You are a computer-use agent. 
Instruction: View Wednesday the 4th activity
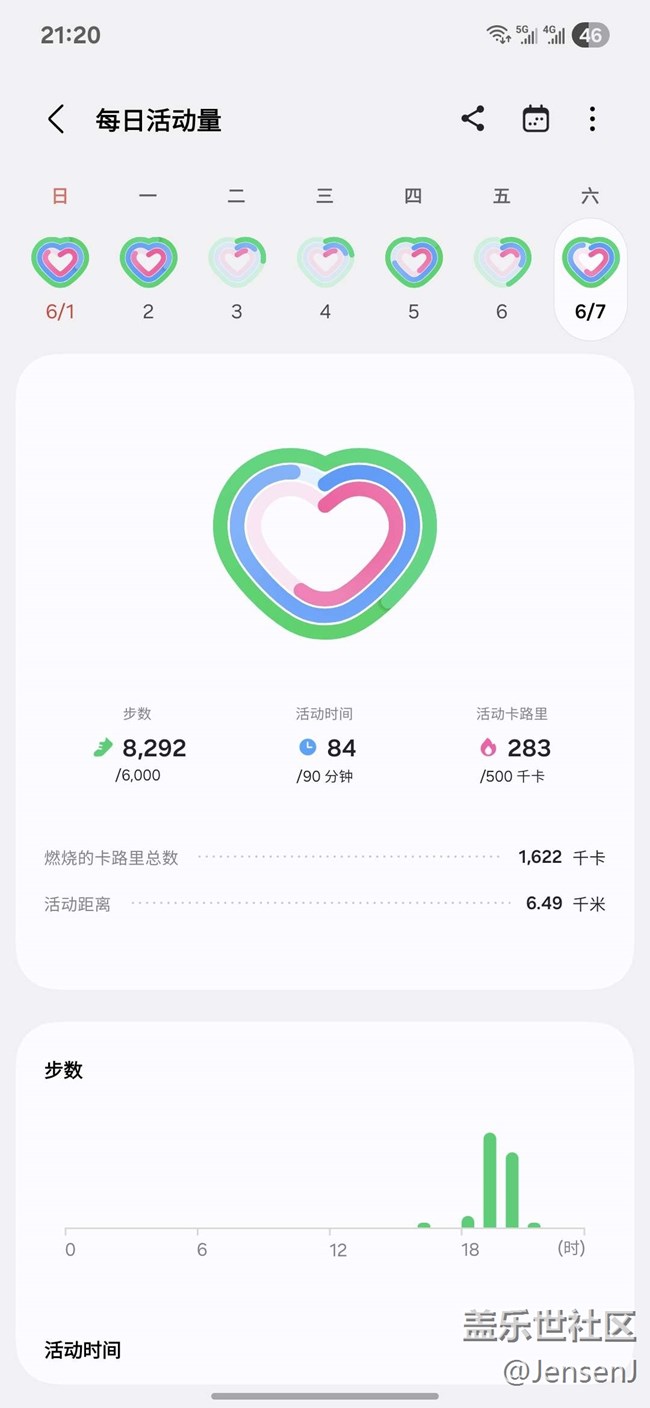coord(325,278)
